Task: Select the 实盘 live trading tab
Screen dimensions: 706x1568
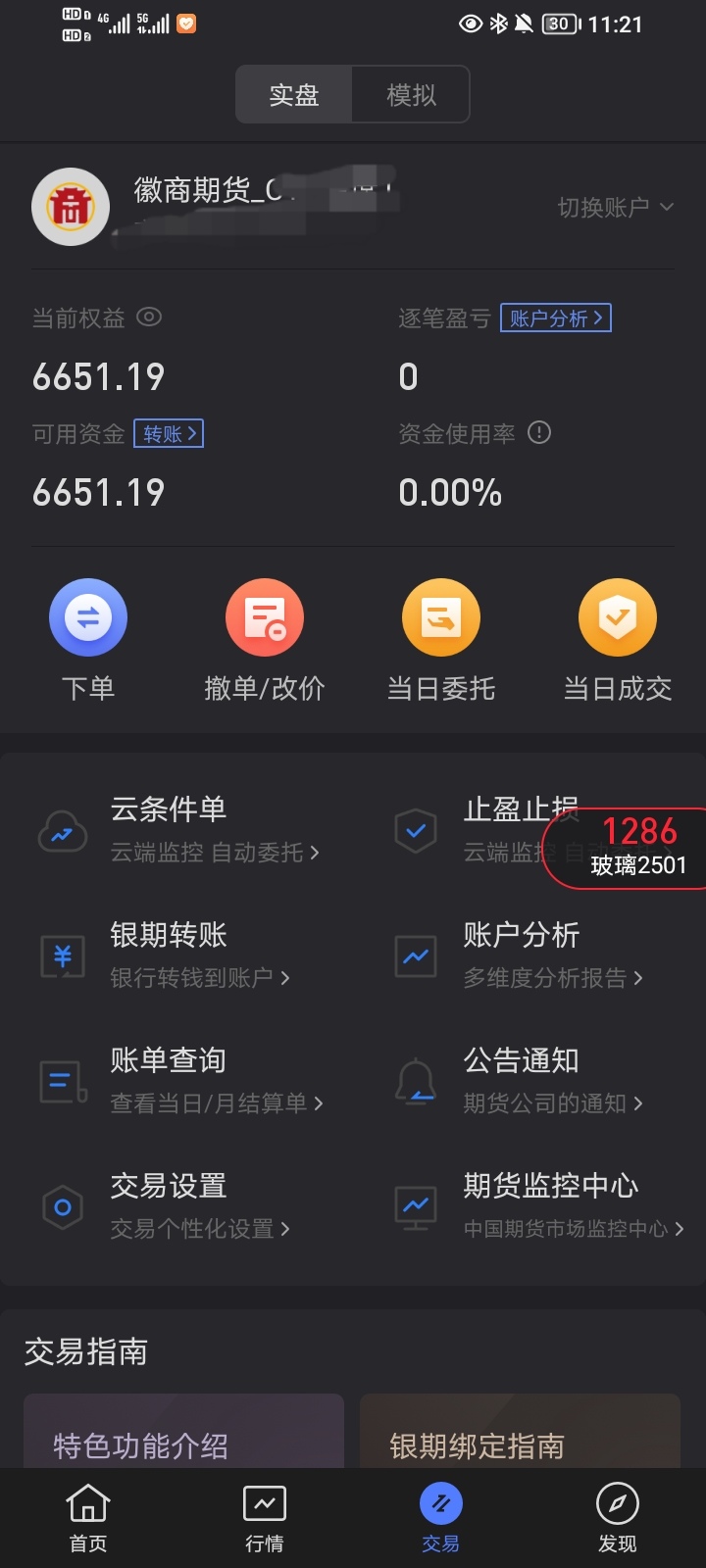Action: 294,95
